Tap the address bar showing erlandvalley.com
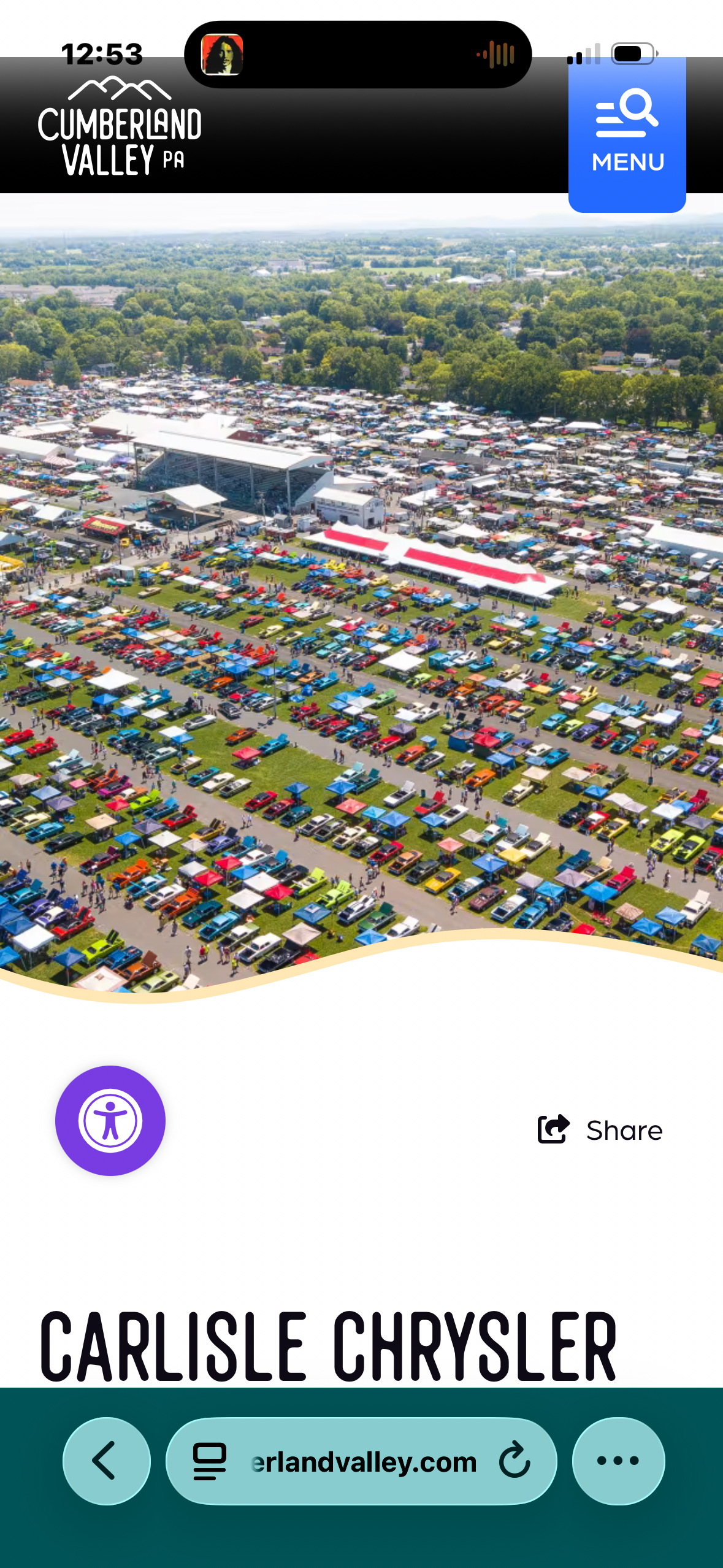The height and width of the screenshot is (1568, 723). pyautogui.click(x=363, y=1462)
